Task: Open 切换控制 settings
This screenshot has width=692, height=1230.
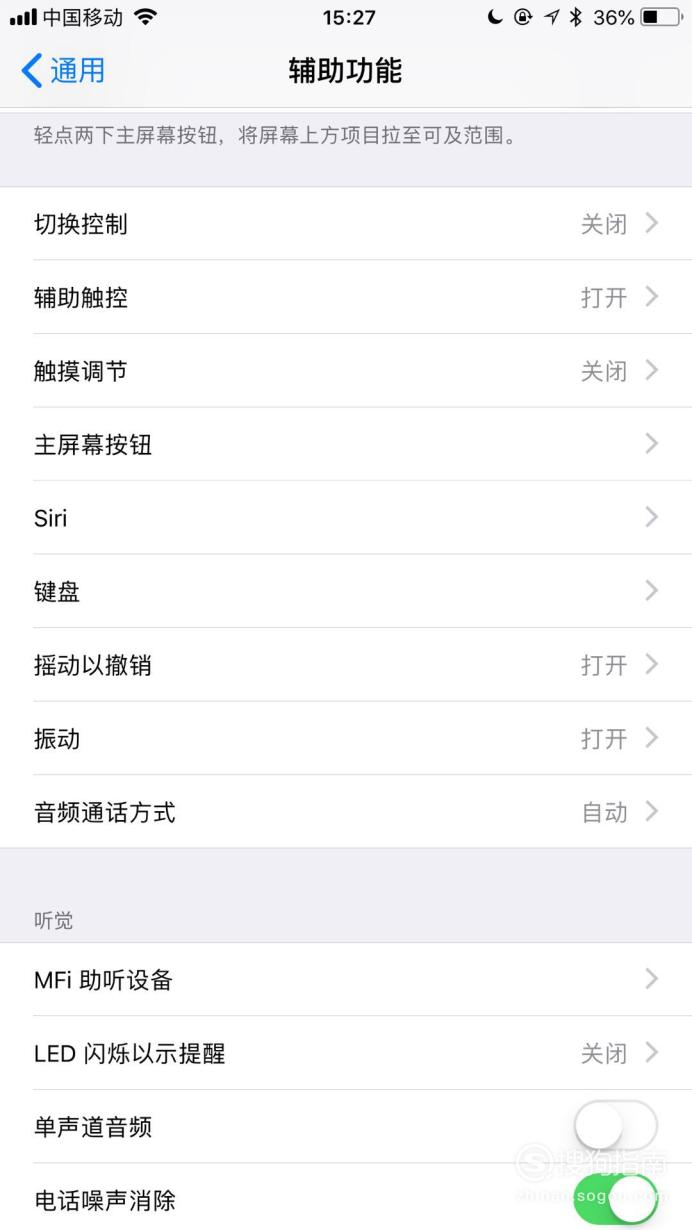Action: pos(346,224)
